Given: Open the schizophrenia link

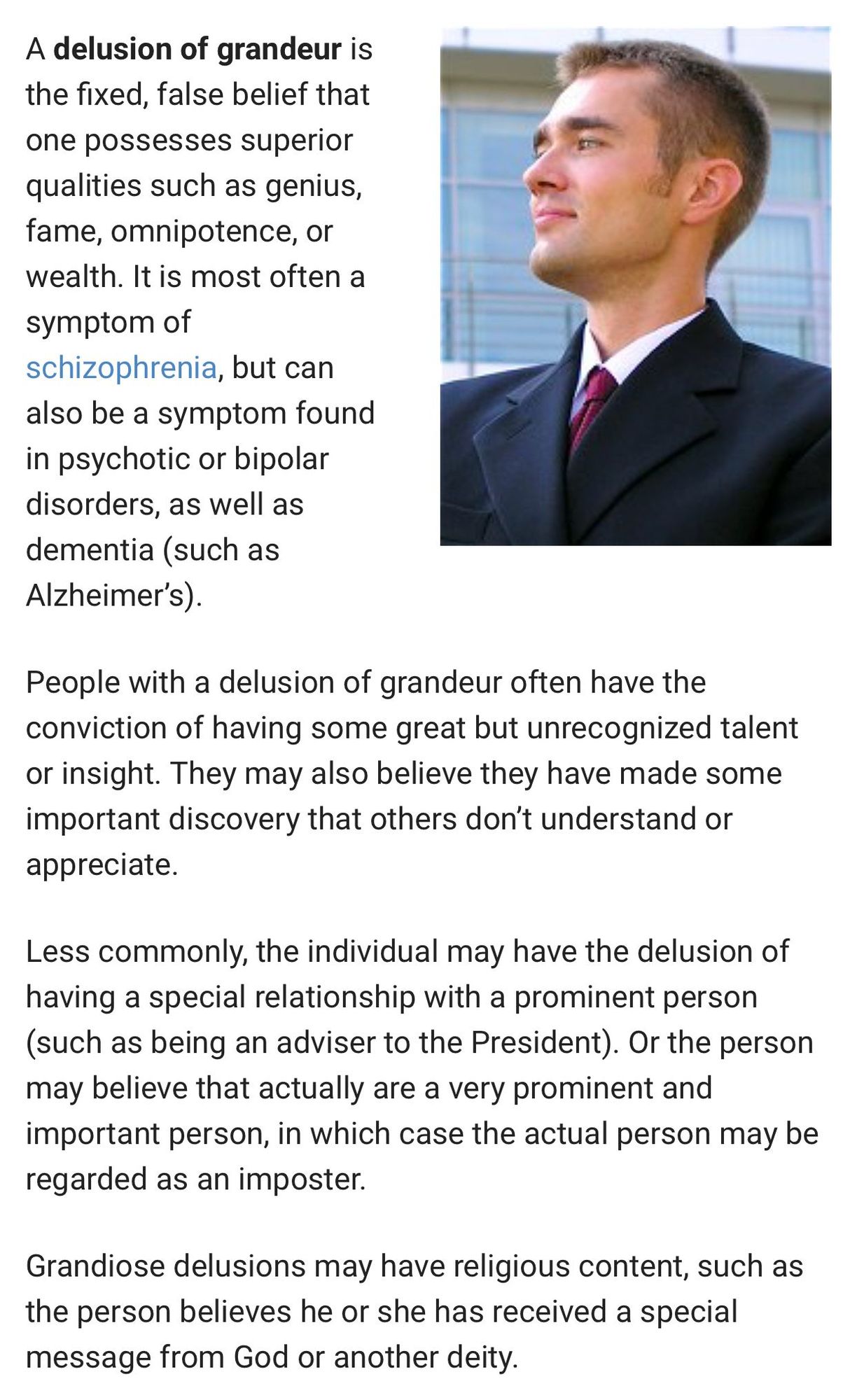Looking at the screenshot, I should point(121,368).
